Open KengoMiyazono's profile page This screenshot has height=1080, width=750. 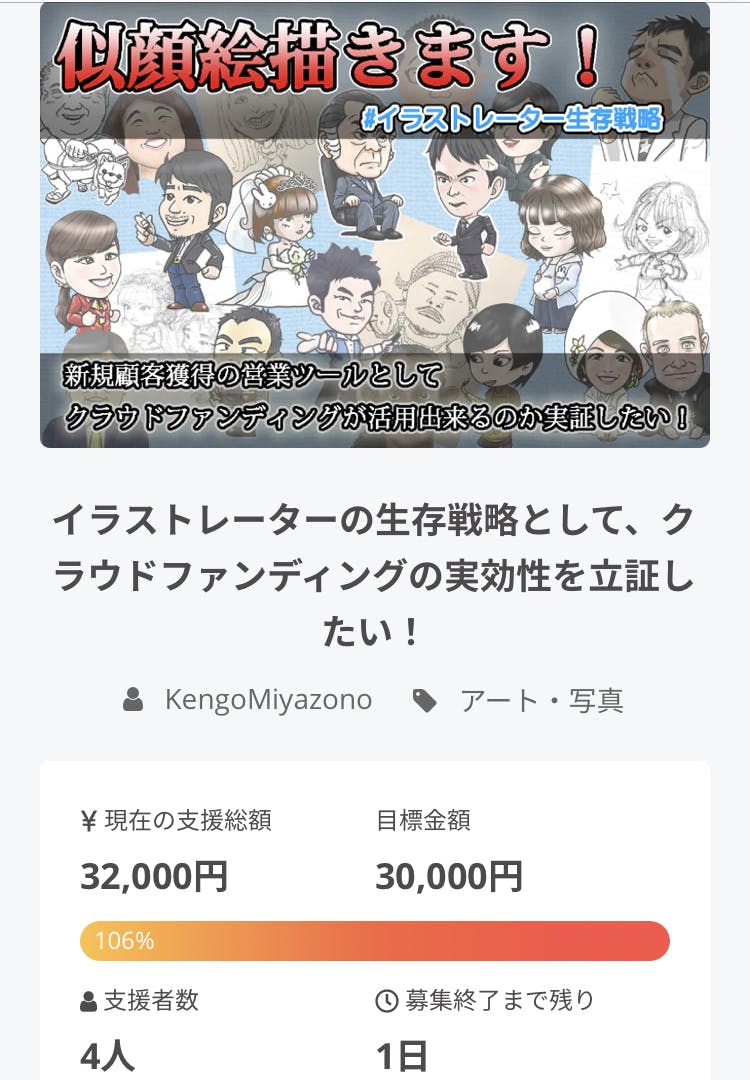click(x=268, y=700)
